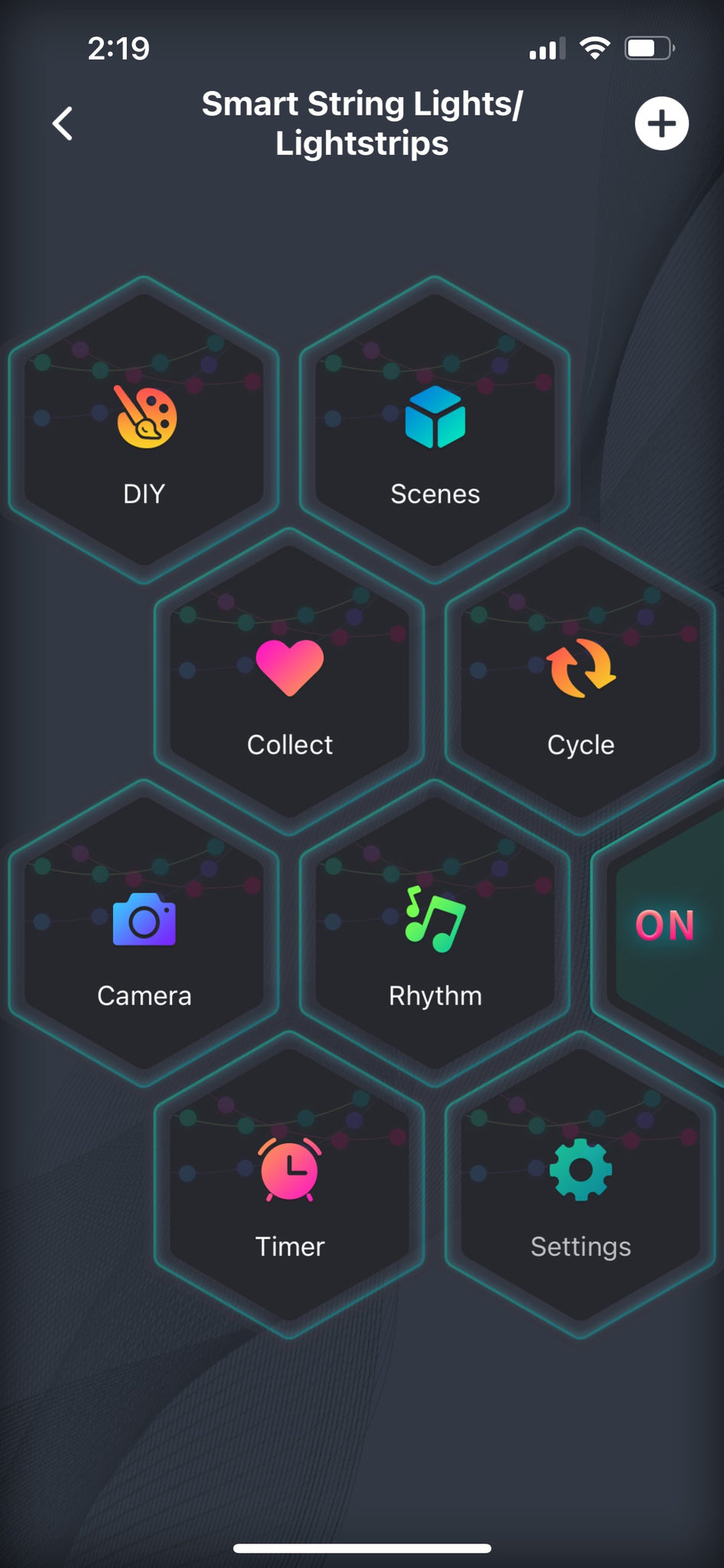Image resolution: width=724 pixels, height=1568 pixels.
Task: Go back using the back arrow
Action: point(63,123)
